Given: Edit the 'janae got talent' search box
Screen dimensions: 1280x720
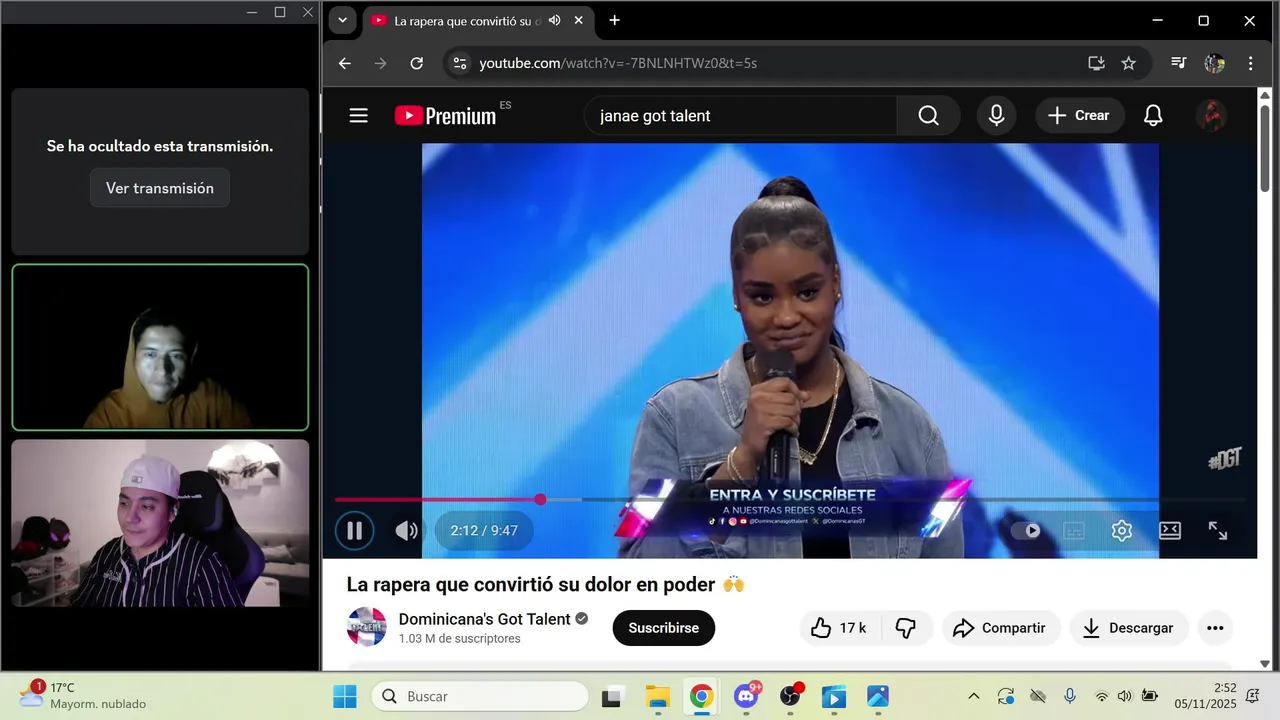Looking at the screenshot, I should pos(740,116).
